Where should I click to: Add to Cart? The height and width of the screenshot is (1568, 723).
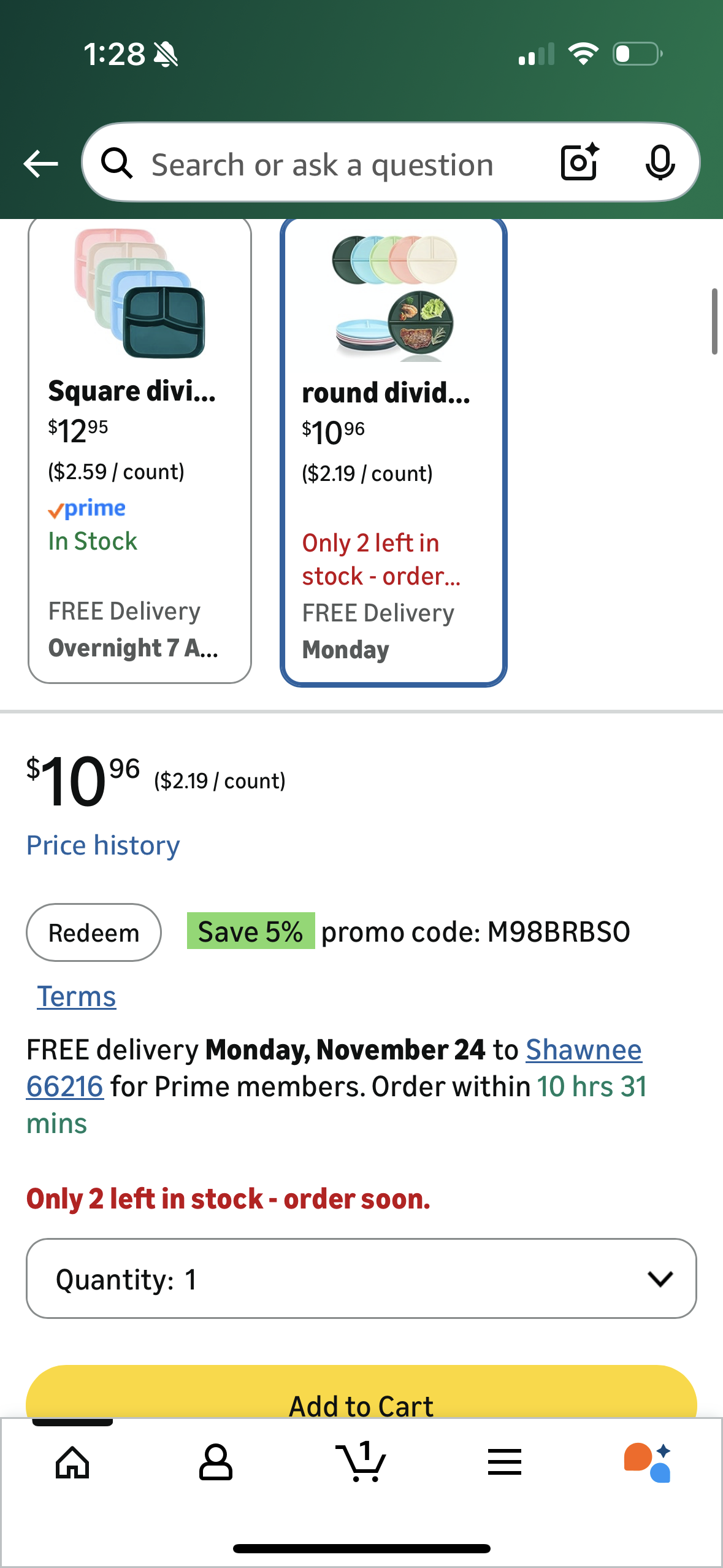pyautogui.click(x=361, y=1402)
